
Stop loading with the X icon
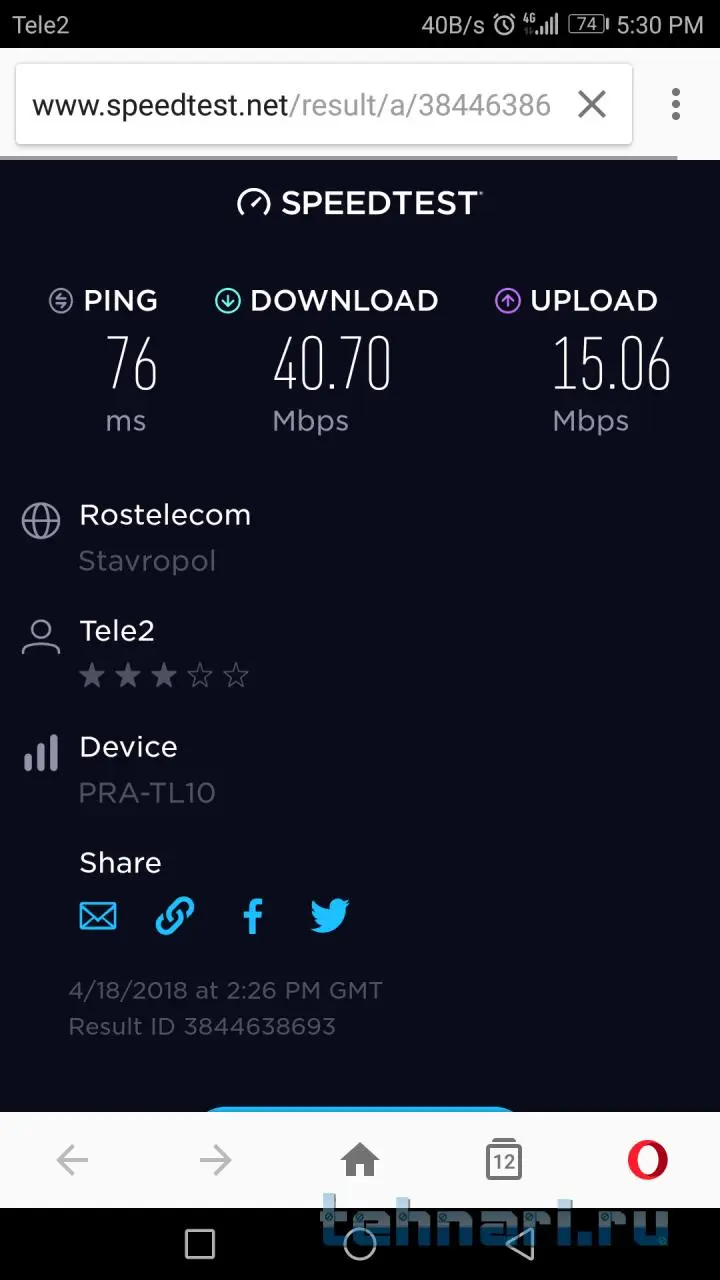point(592,104)
